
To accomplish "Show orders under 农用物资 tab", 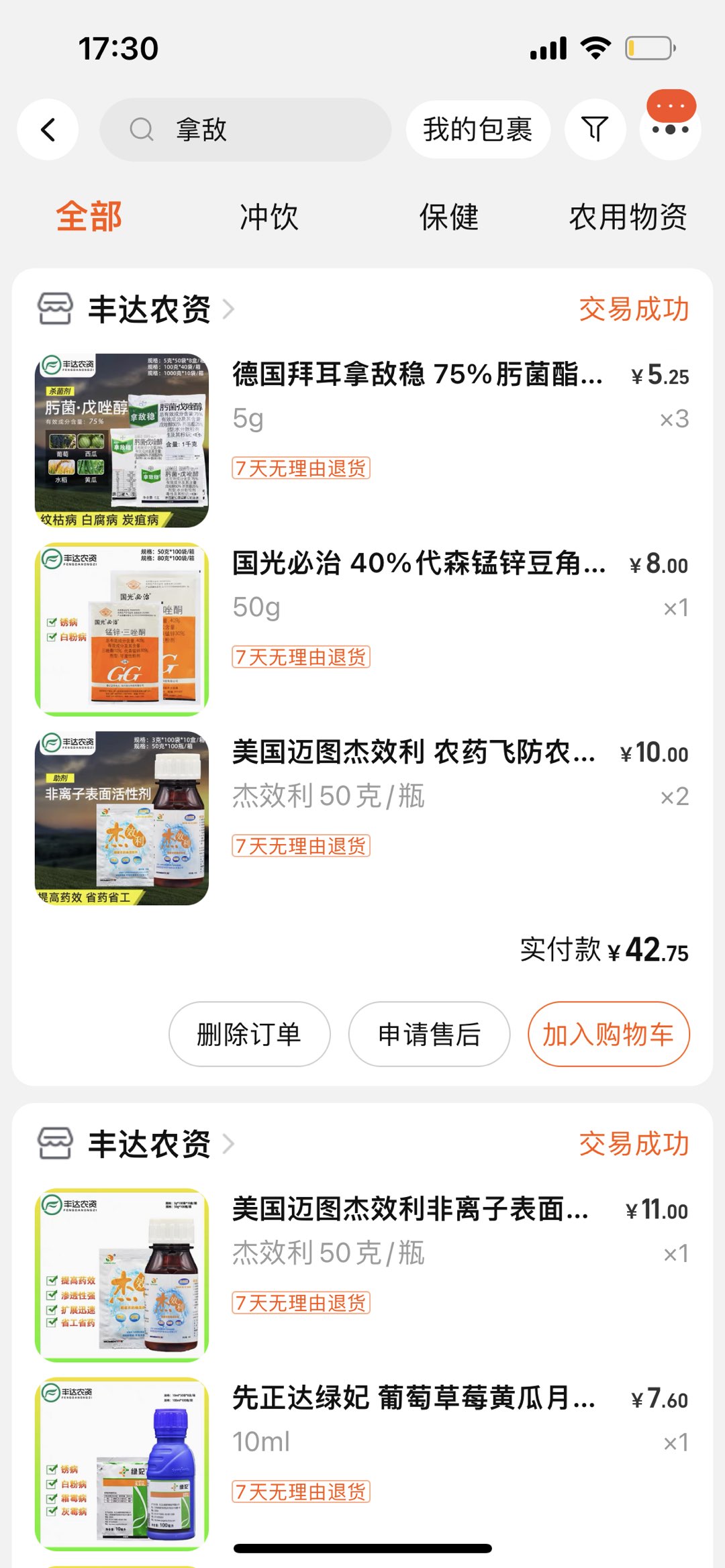I will 628,217.
